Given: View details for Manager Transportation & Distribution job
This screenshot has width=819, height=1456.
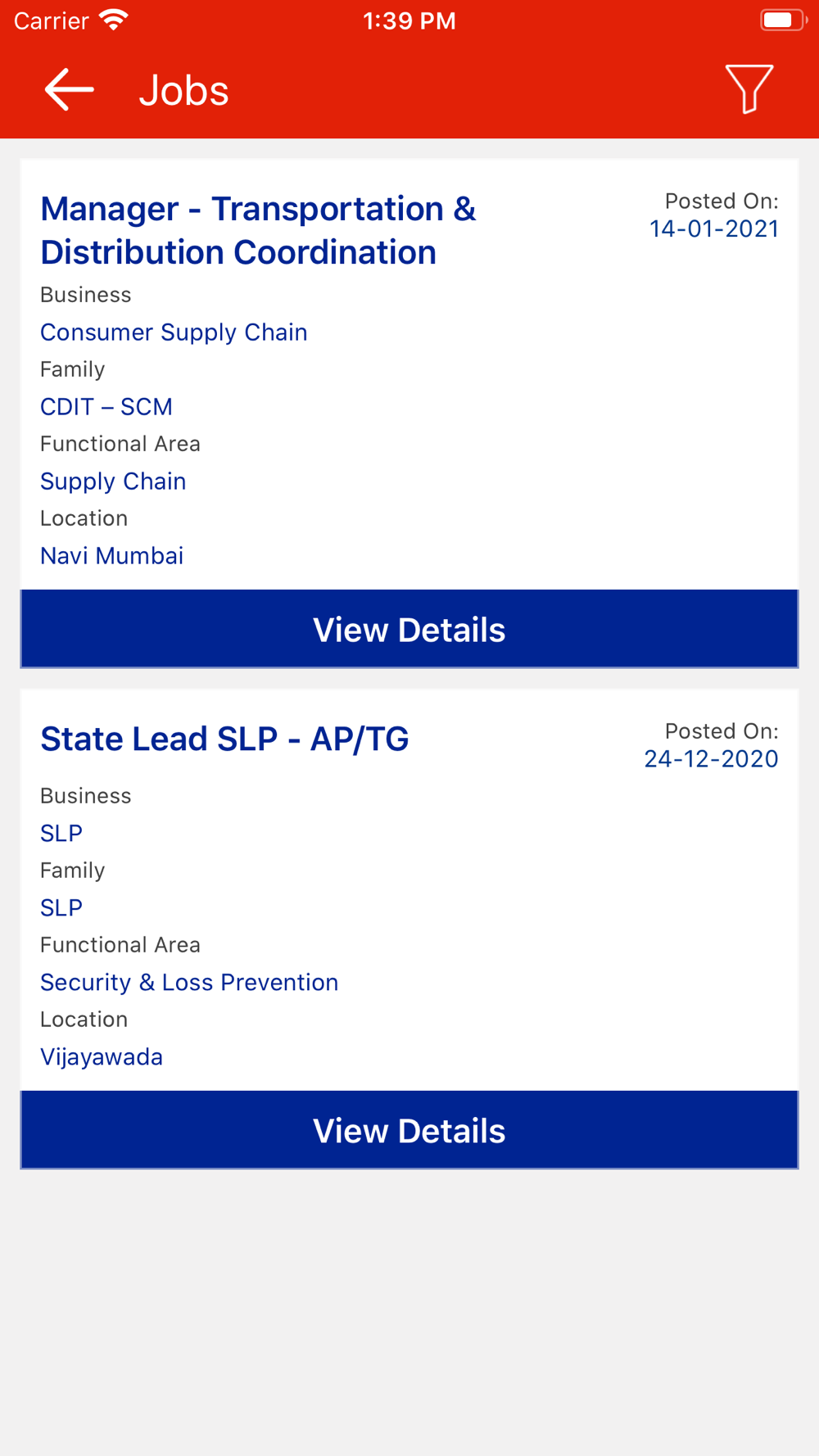Looking at the screenshot, I should (x=409, y=629).
